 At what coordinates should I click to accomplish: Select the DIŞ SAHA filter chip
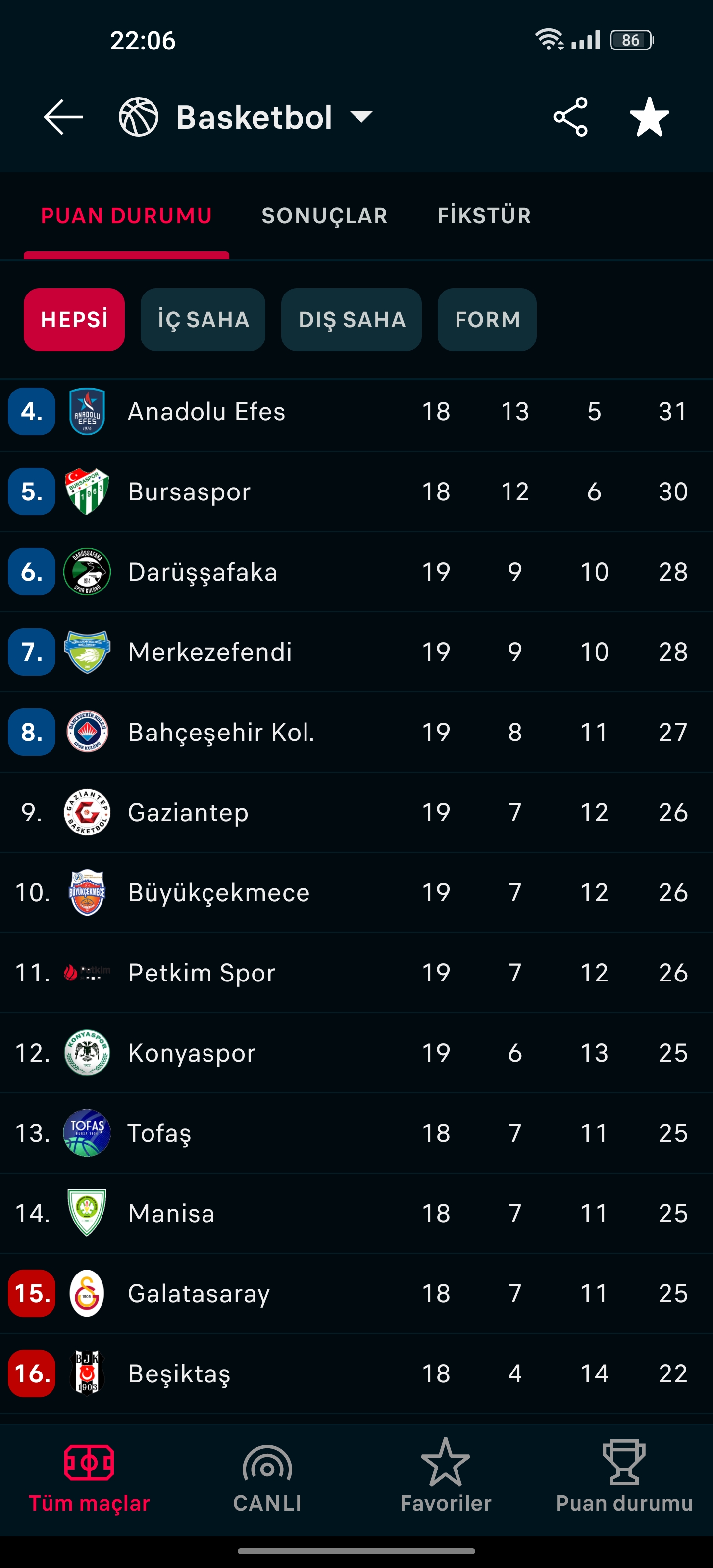pos(352,320)
